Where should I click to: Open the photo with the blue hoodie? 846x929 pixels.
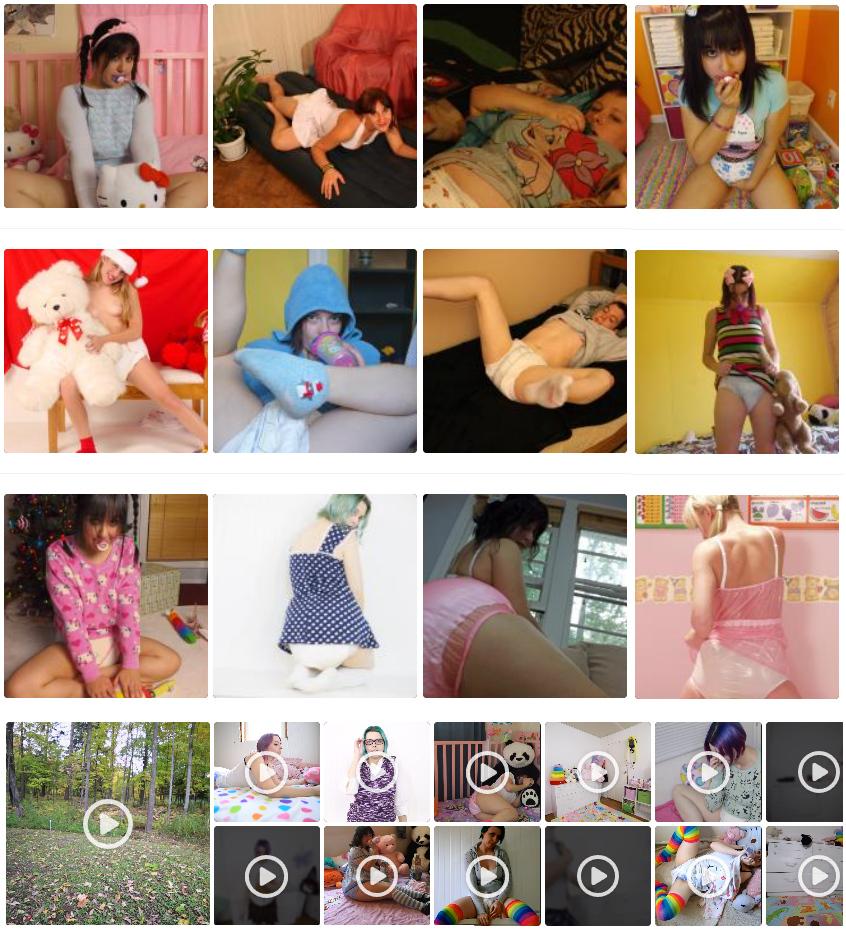pos(315,351)
